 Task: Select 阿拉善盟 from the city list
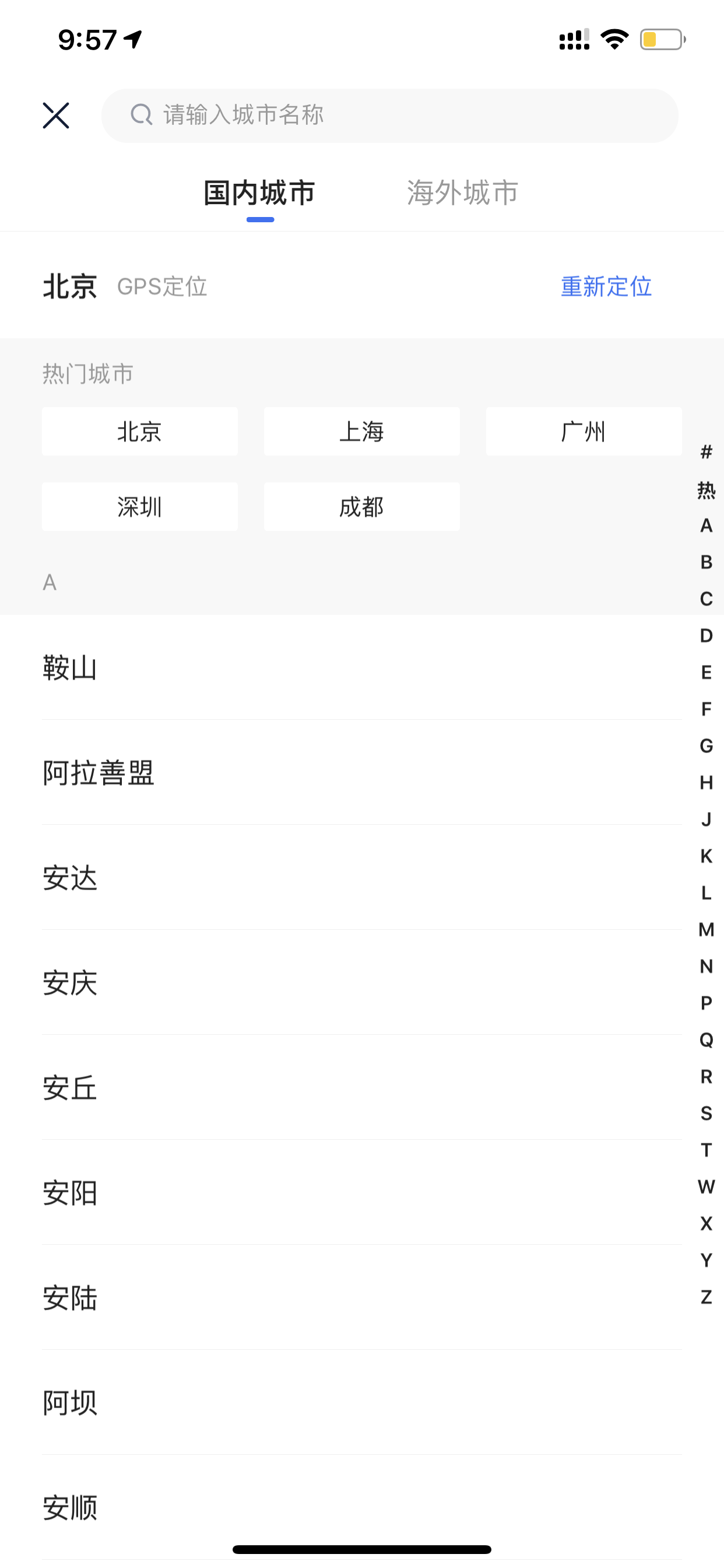pos(361,772)
